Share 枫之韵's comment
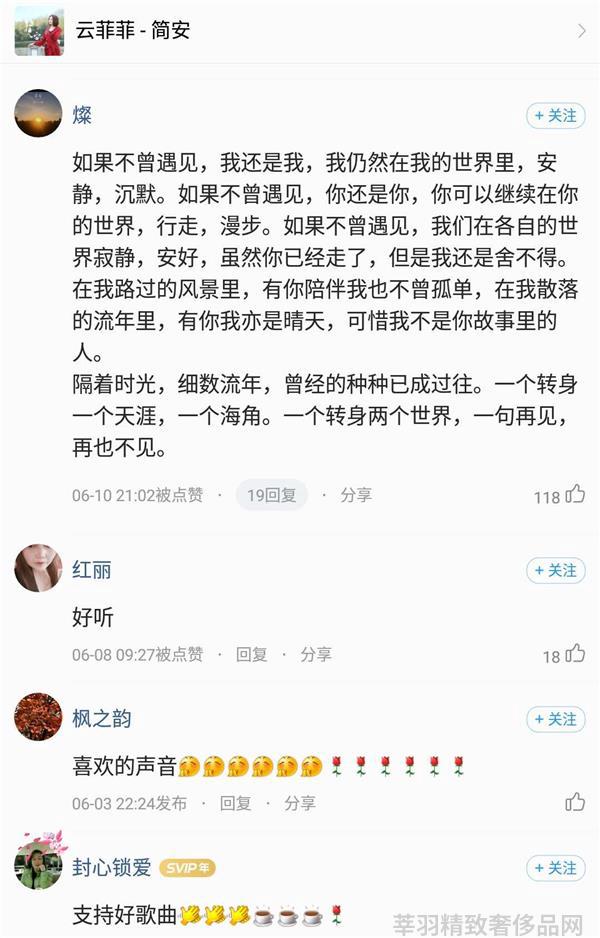600x938 pixels. tap(300, 803)
